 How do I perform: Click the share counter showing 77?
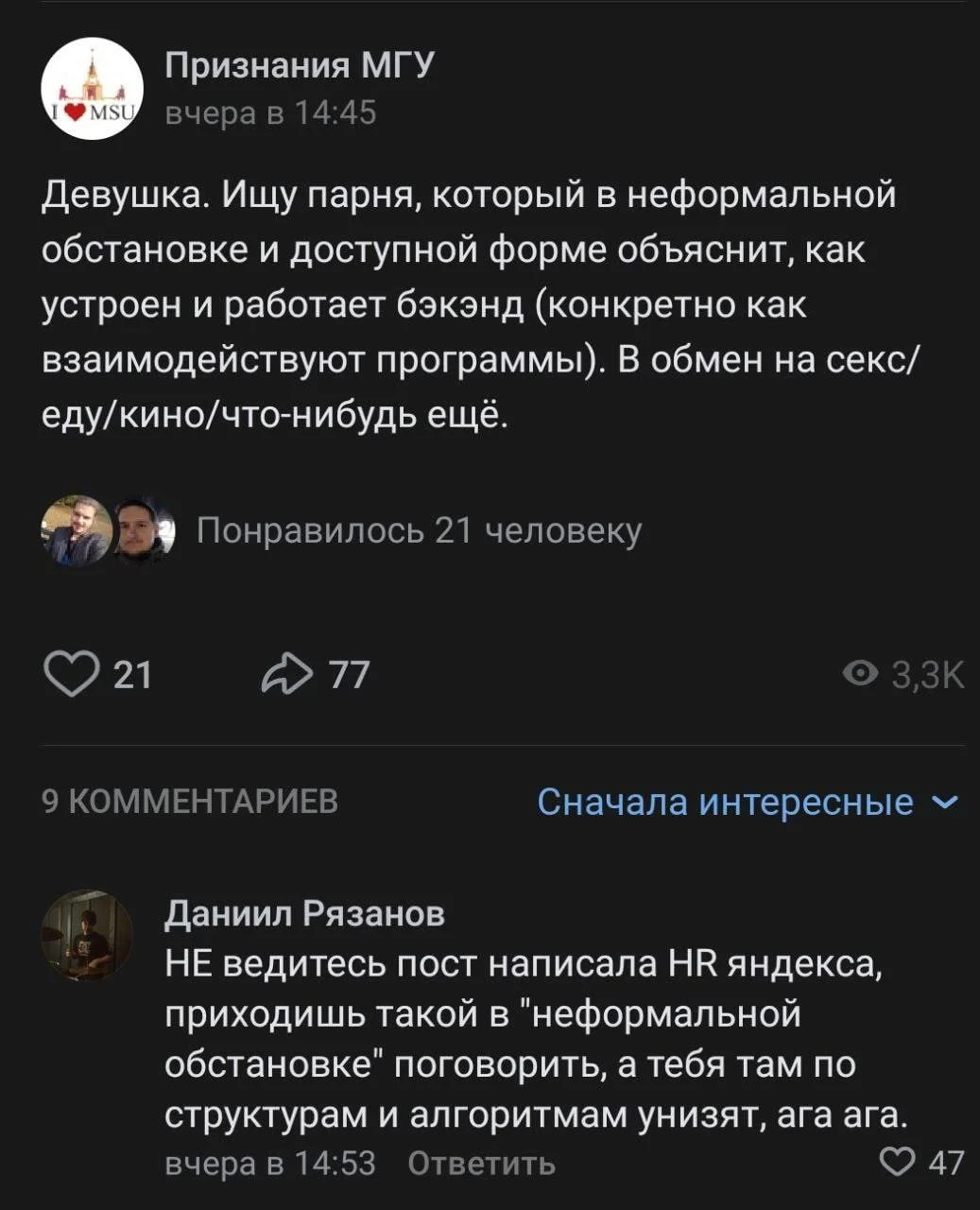[x=349, y=673]
